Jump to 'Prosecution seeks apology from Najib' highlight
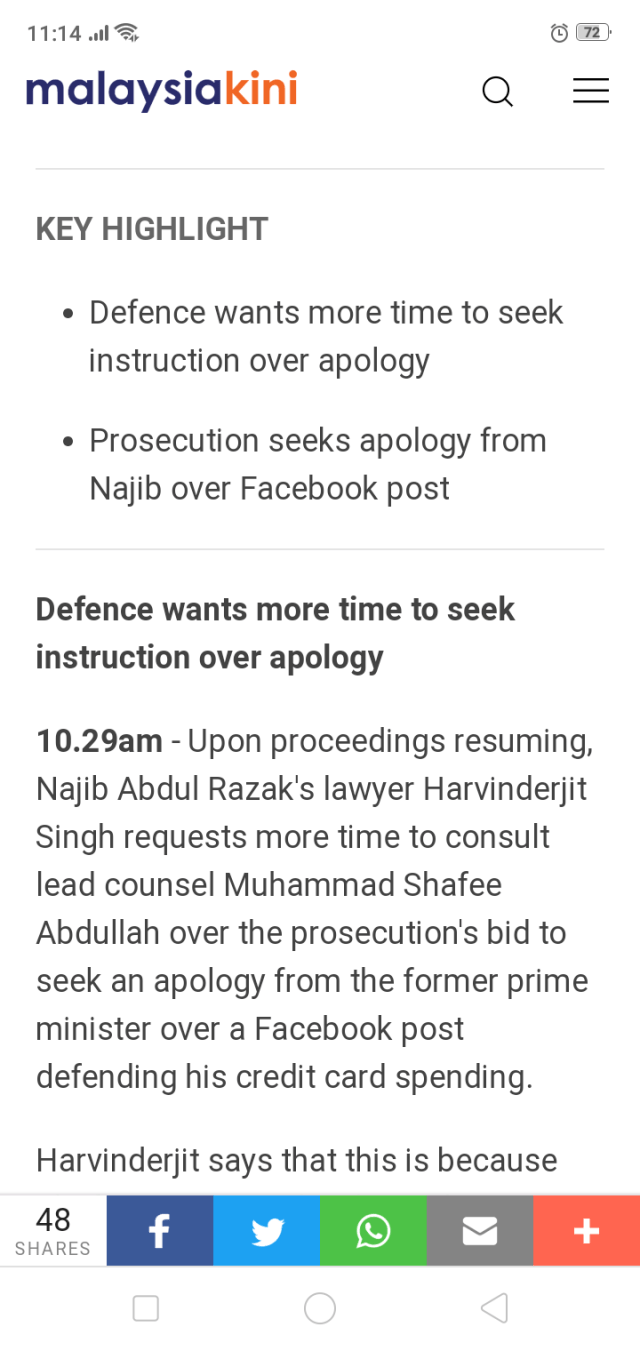Screen dimensions: 640x1351 click(318, 464)
